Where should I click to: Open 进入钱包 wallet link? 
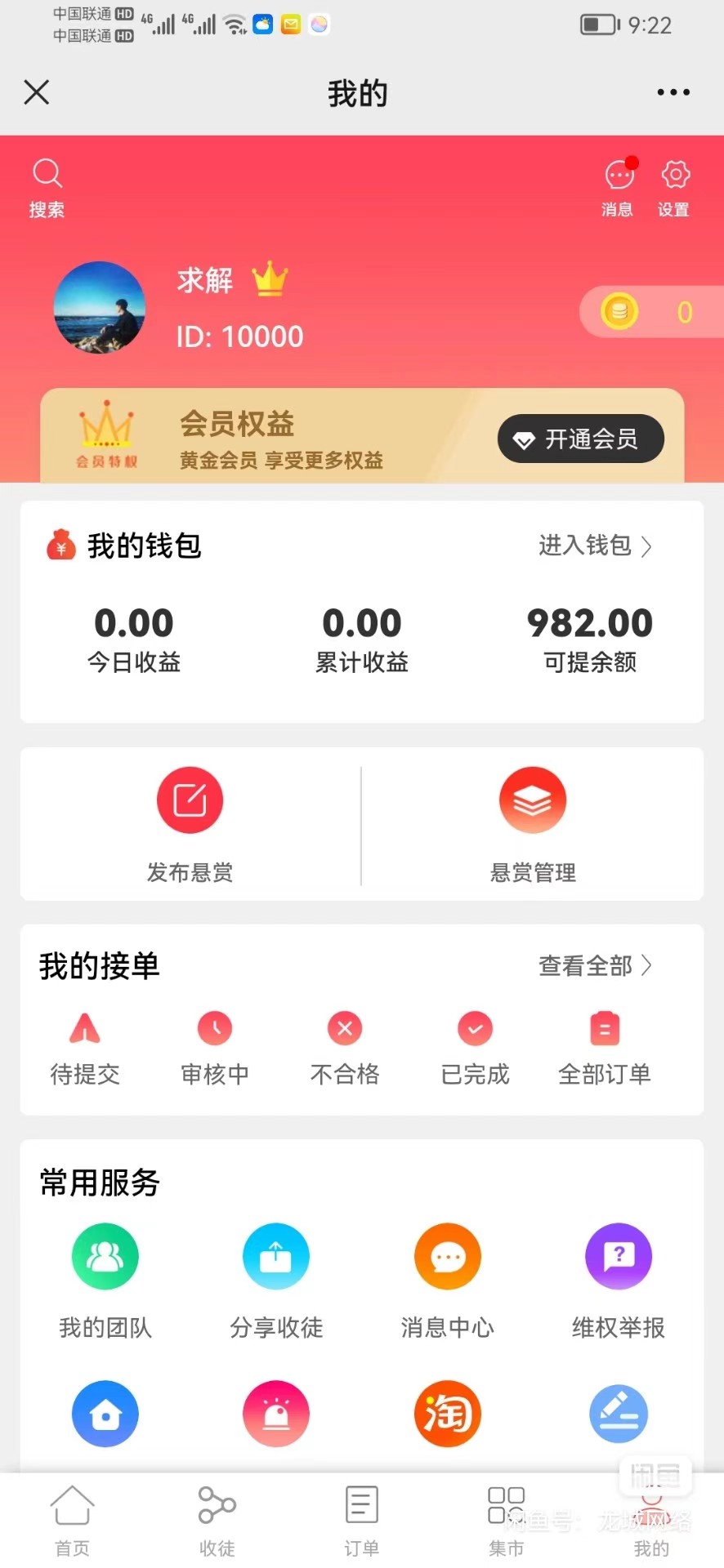tap(594, 546)
